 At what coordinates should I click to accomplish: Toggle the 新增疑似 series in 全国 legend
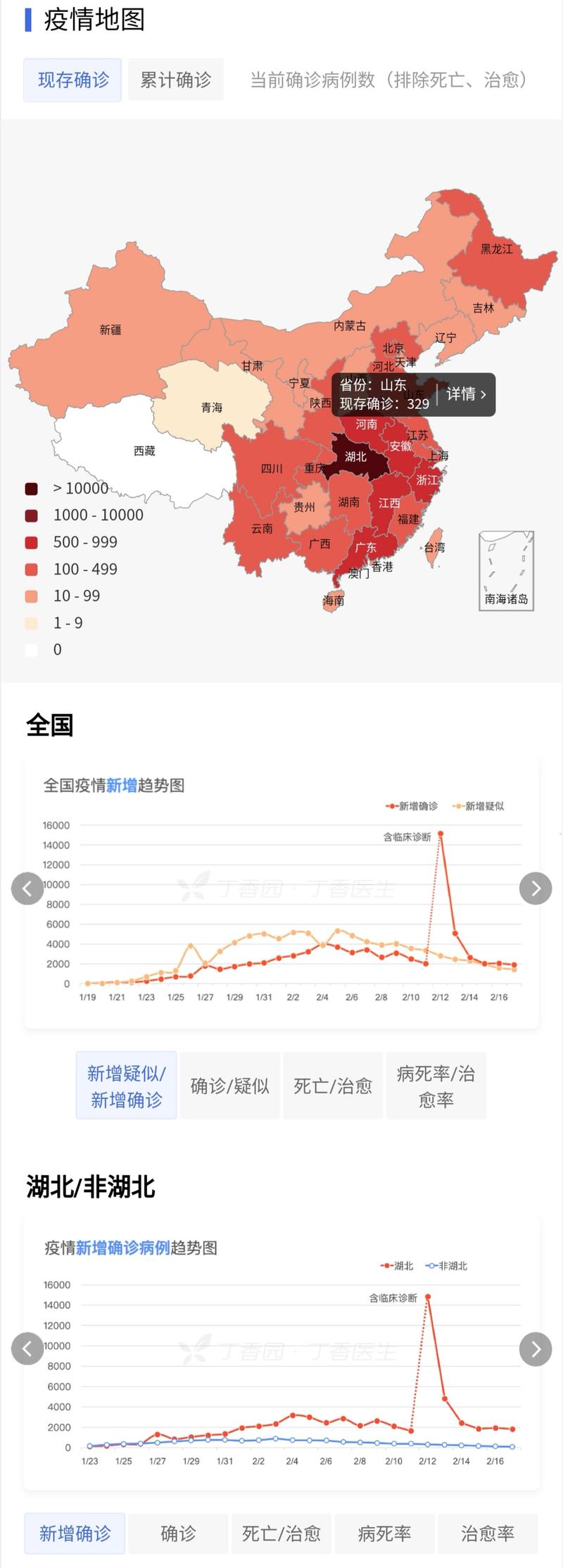(478, 806)
